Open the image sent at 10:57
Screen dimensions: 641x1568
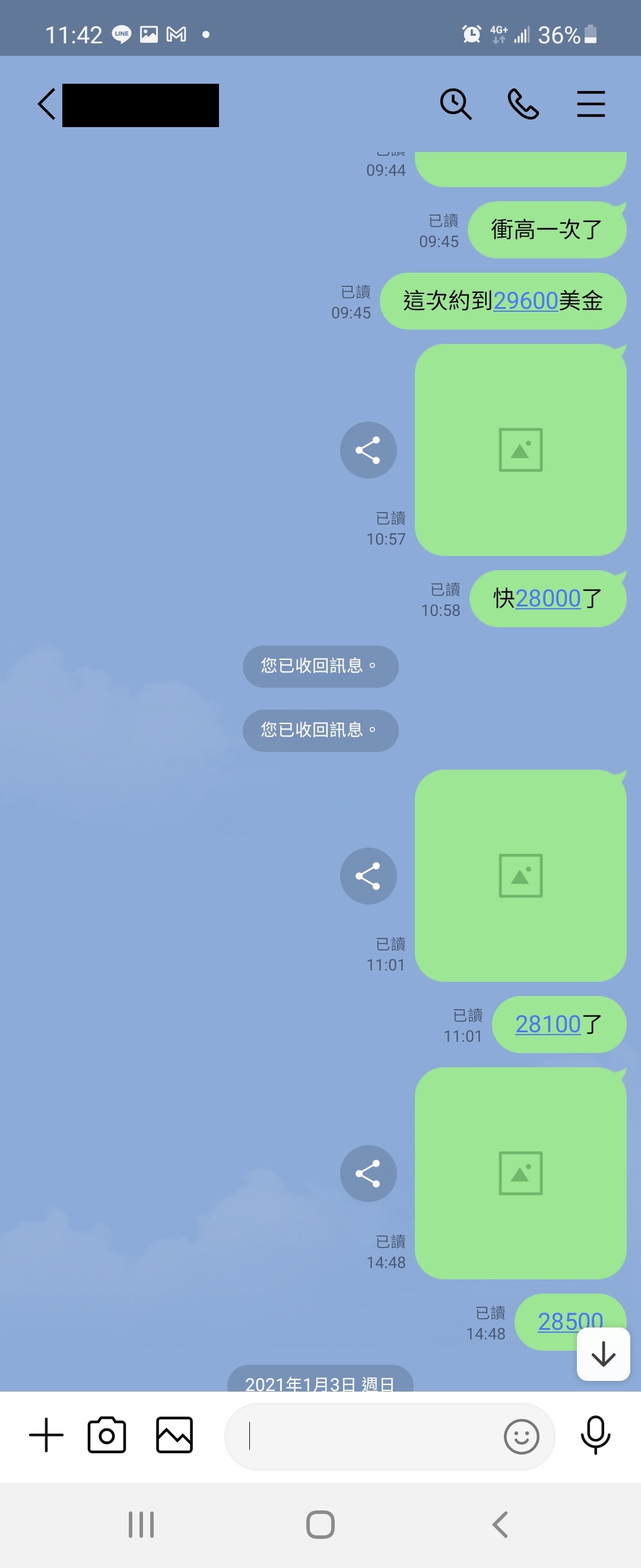[x=520, y=450]
